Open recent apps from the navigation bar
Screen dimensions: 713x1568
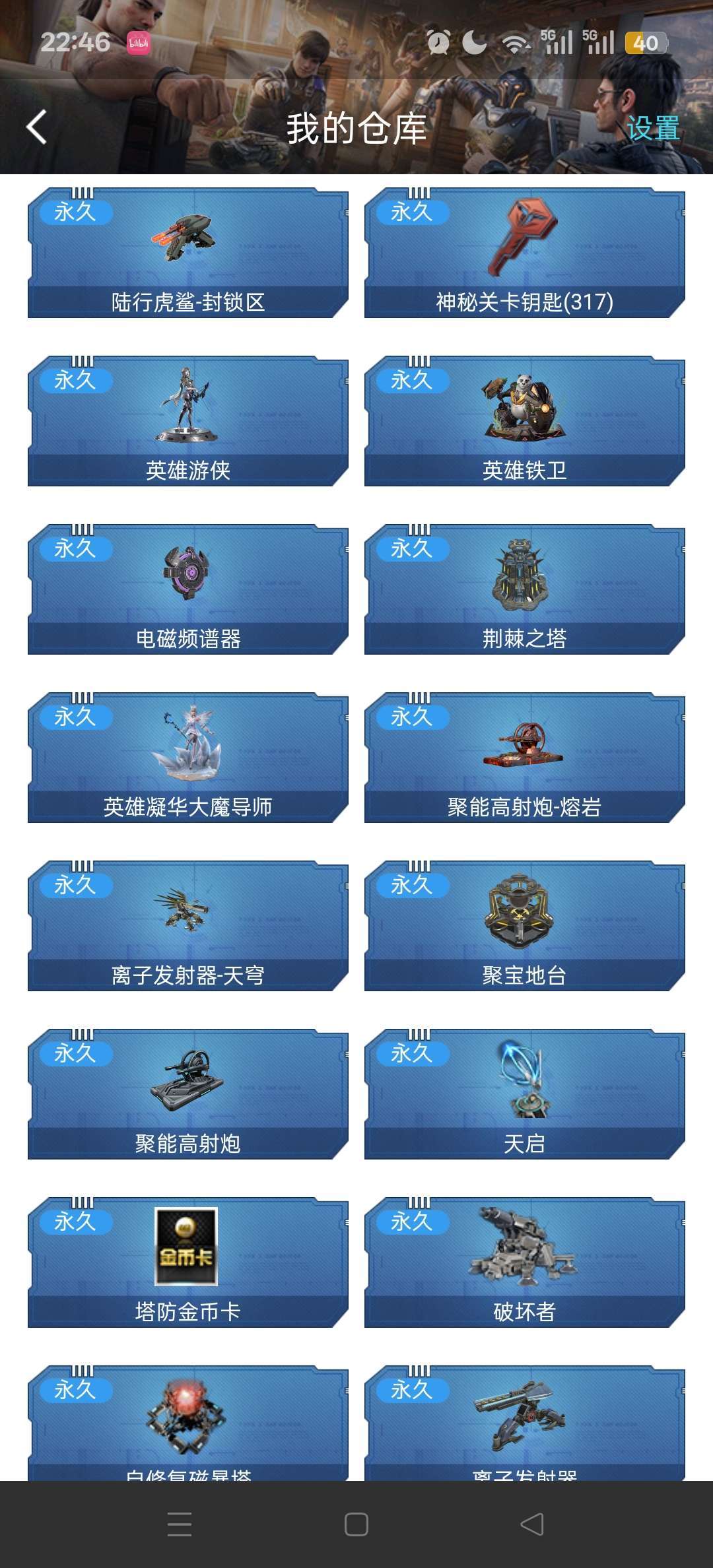(180, 1524)
